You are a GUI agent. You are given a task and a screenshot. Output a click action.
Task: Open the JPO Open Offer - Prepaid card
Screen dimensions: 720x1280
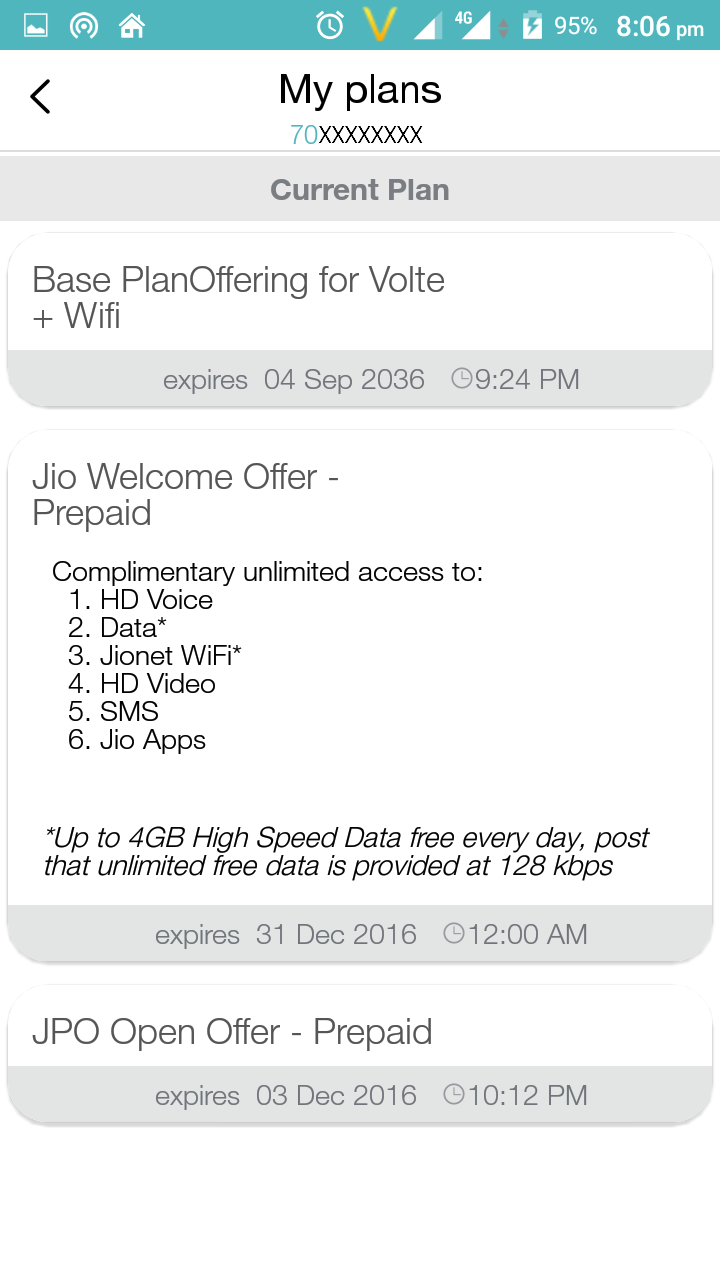[360, 1054]
